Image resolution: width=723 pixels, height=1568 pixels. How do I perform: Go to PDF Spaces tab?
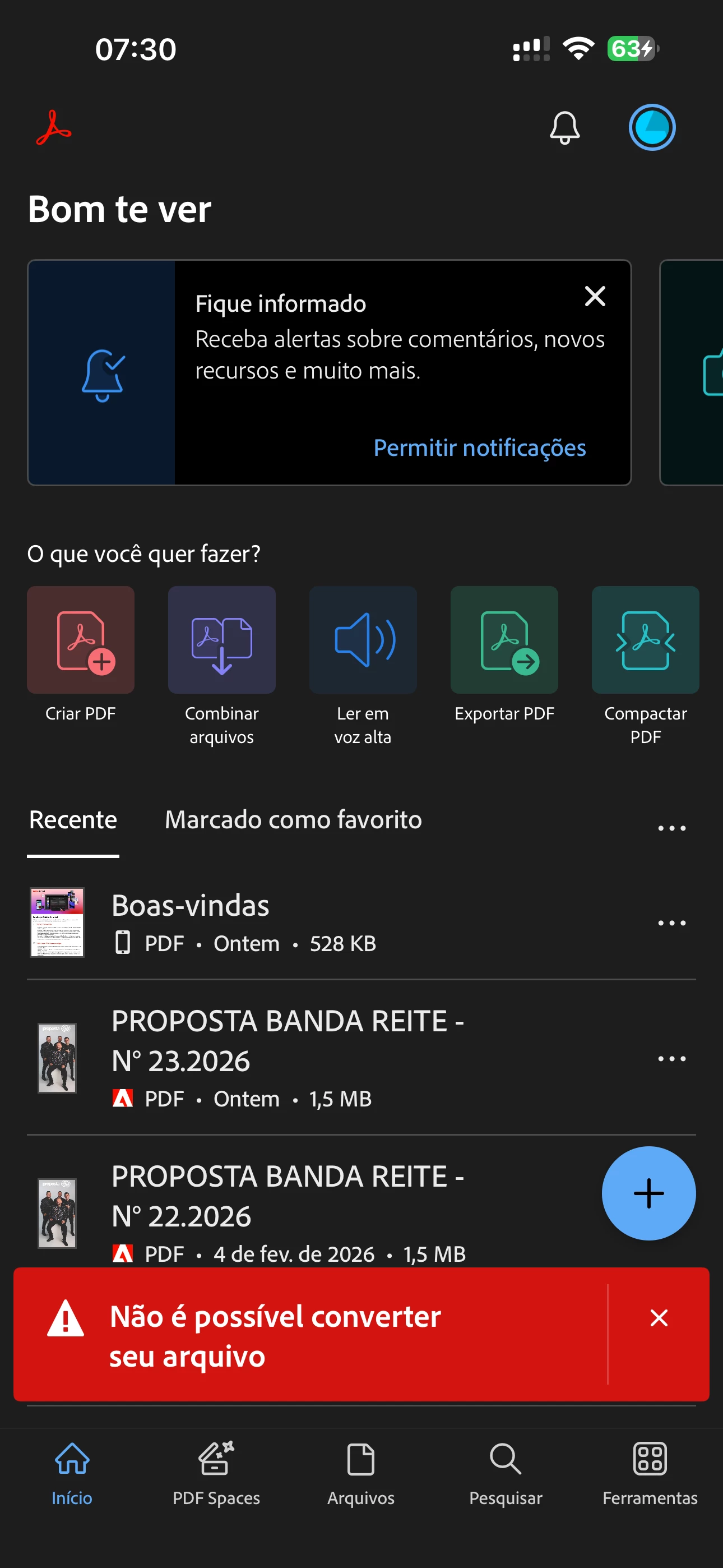tap(216, 1470)
